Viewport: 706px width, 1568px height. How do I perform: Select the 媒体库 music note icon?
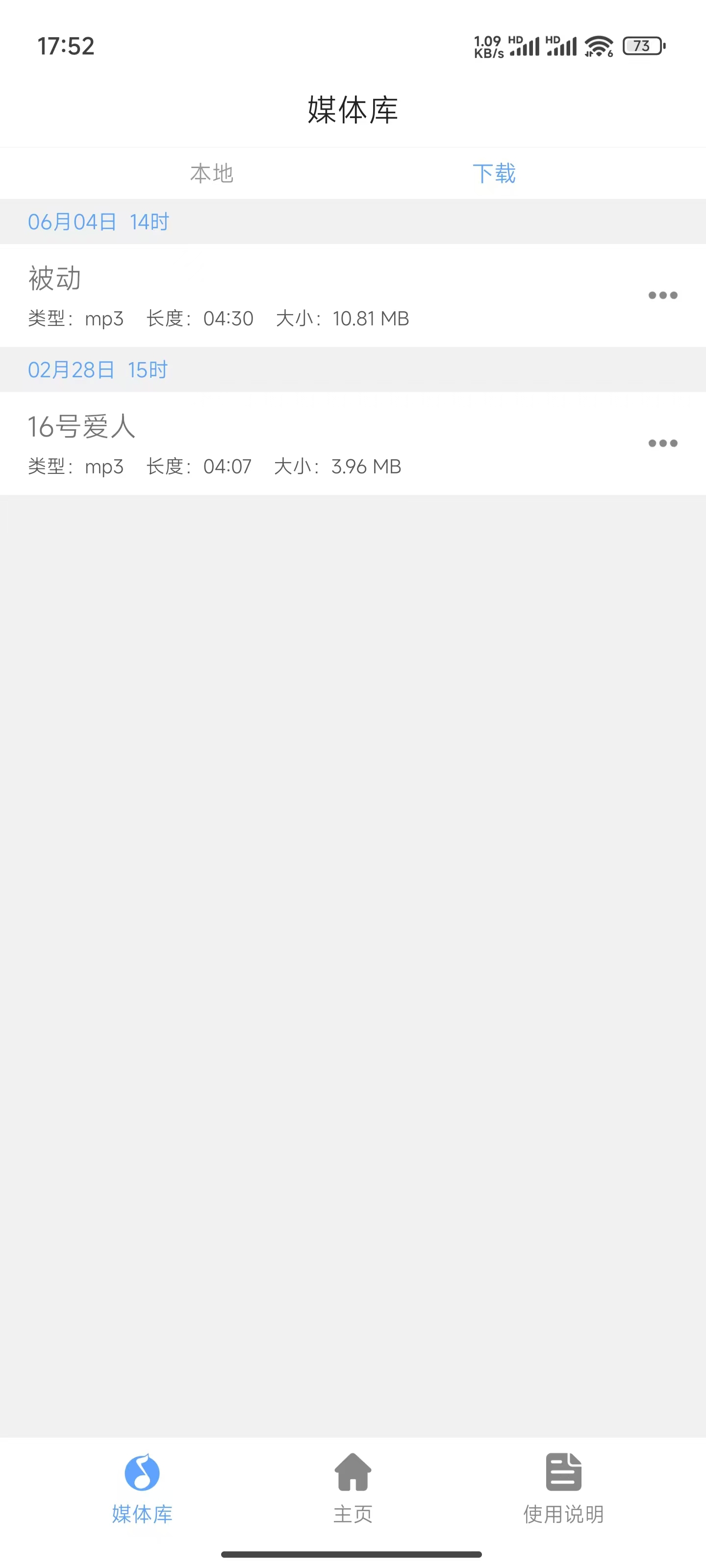pyautogui.click(x=143, y=1472)
